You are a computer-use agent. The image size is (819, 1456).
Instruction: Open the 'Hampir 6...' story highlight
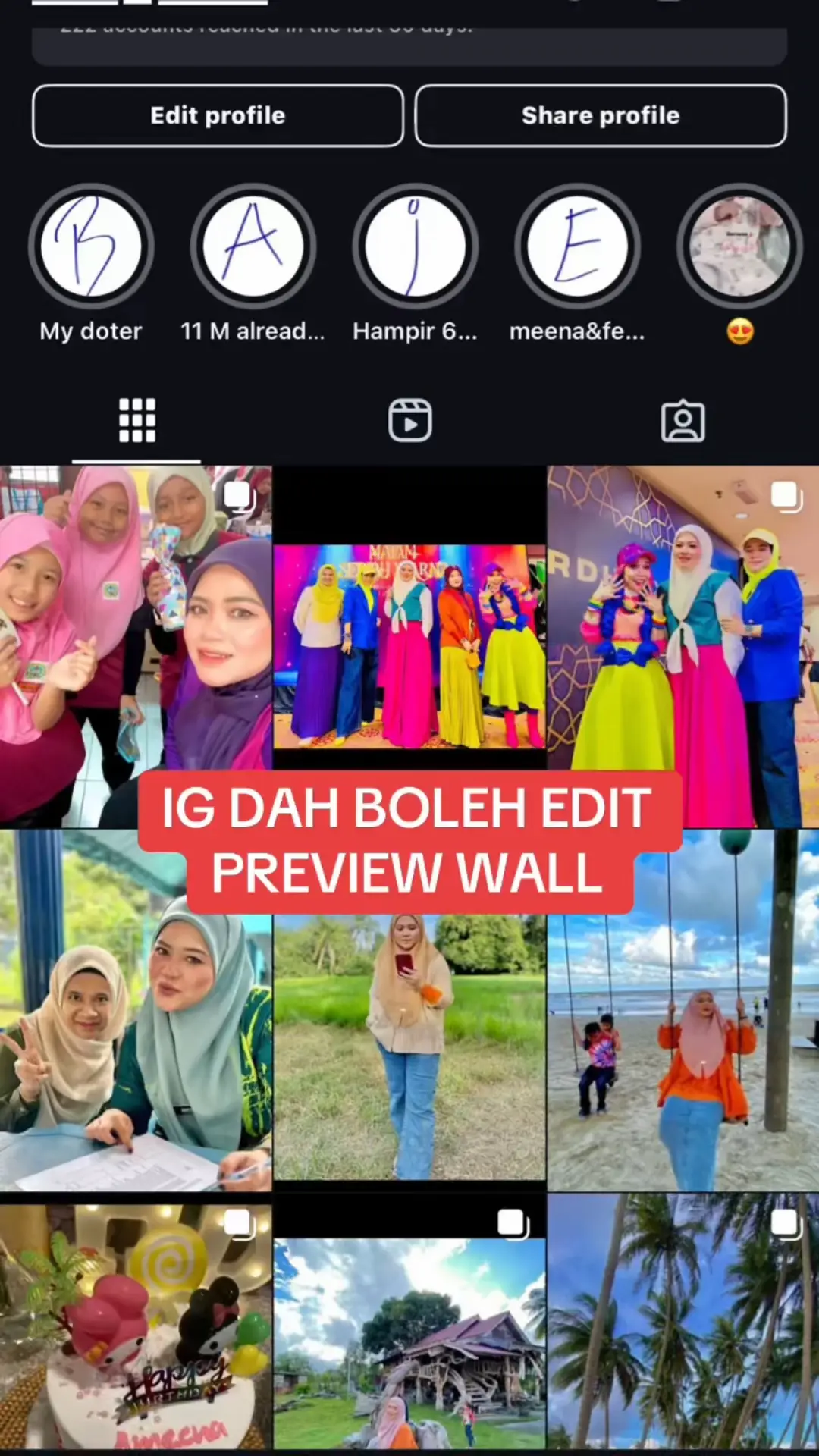coord(415,247)
